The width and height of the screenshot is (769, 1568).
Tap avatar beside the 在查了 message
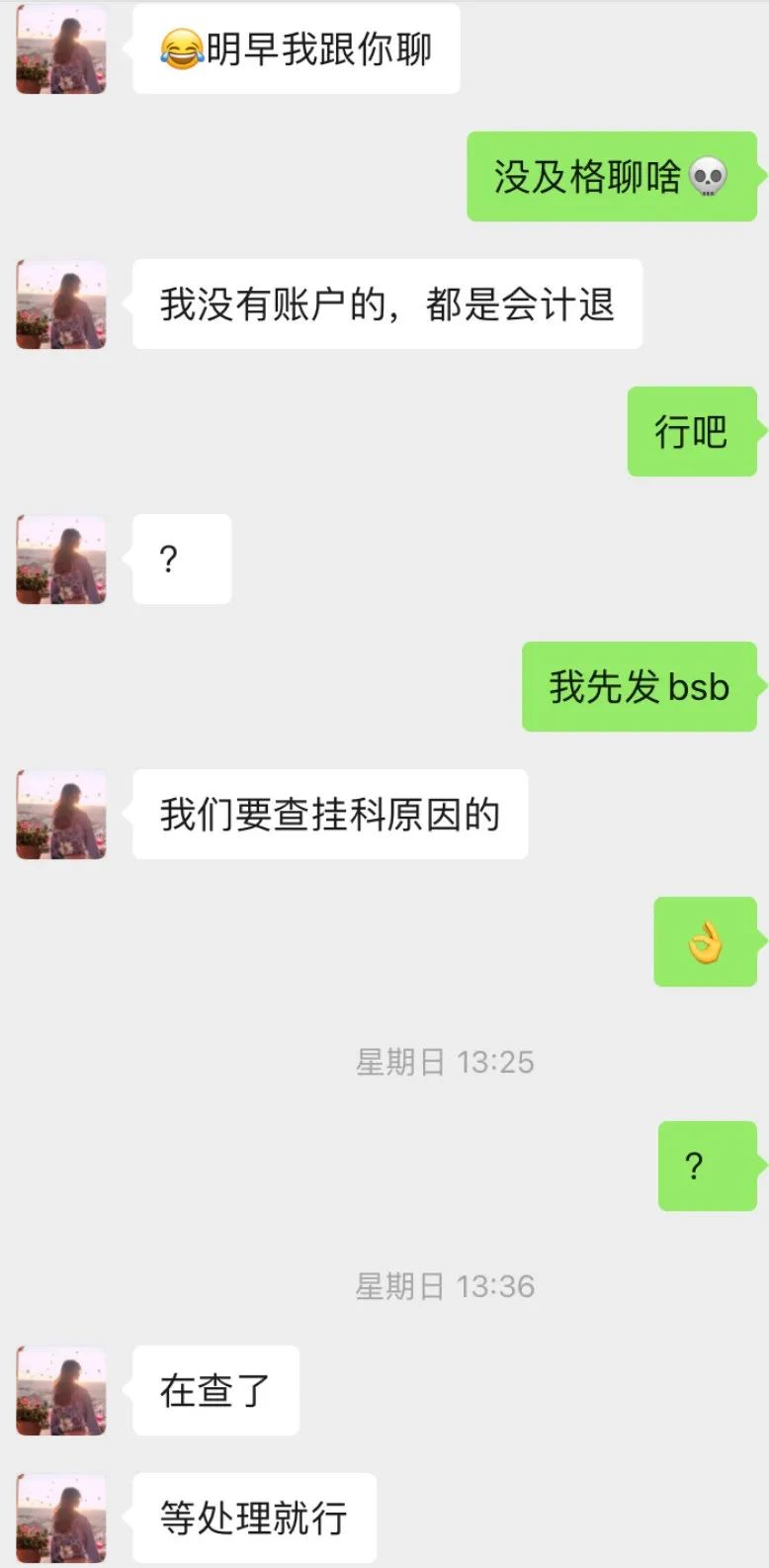pyautogui.click(x=60, y=1390)
